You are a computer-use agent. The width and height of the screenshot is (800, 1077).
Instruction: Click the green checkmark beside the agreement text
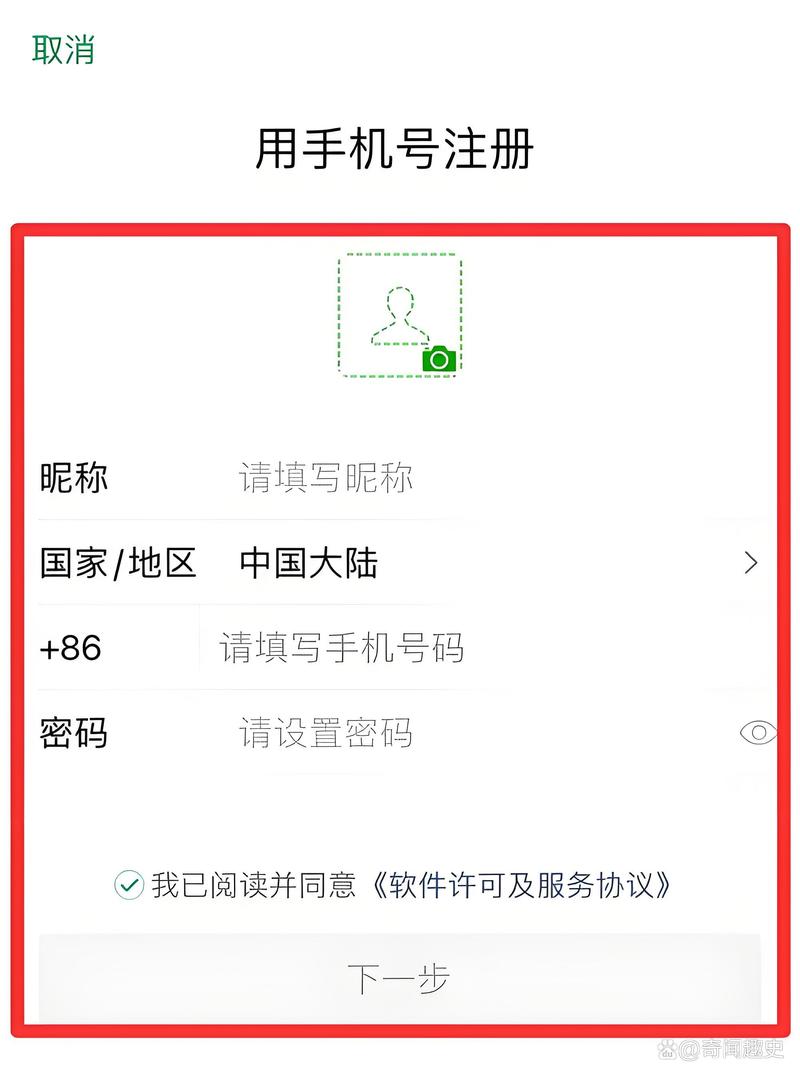(128, 882)
